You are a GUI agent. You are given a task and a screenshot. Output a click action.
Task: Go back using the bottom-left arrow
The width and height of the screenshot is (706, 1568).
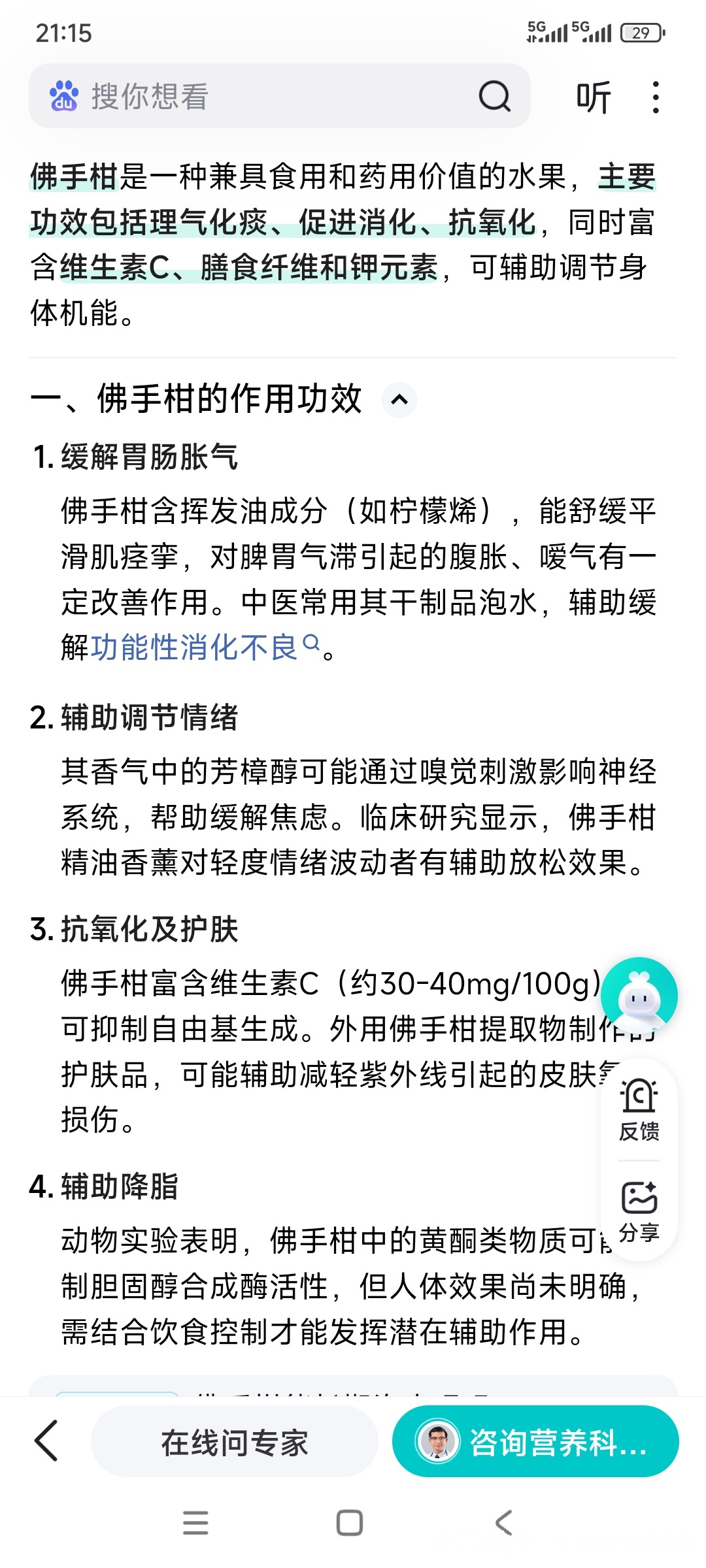[46, 1441]
